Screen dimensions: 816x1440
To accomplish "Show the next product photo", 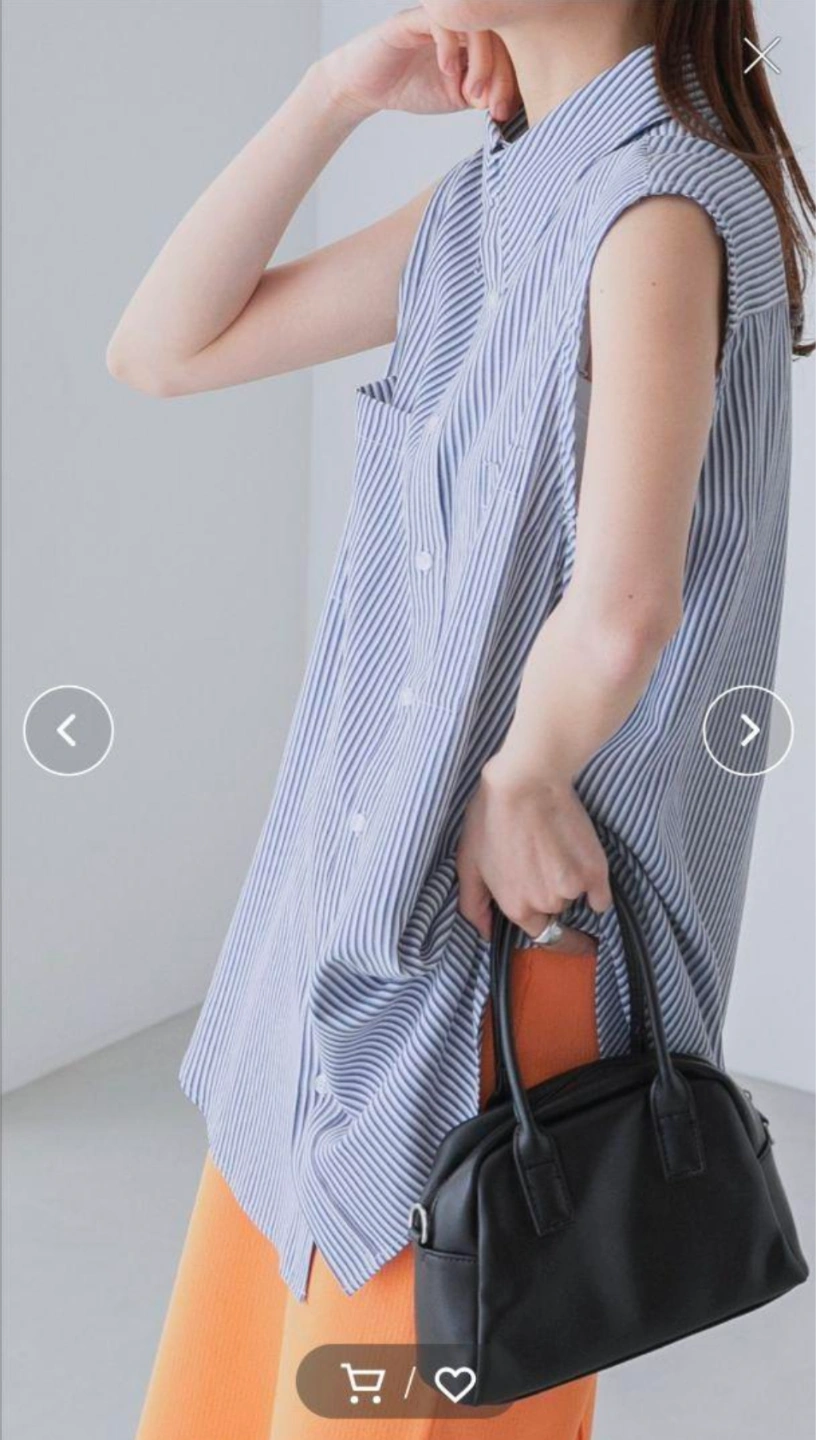I will [x=748, y=730].
